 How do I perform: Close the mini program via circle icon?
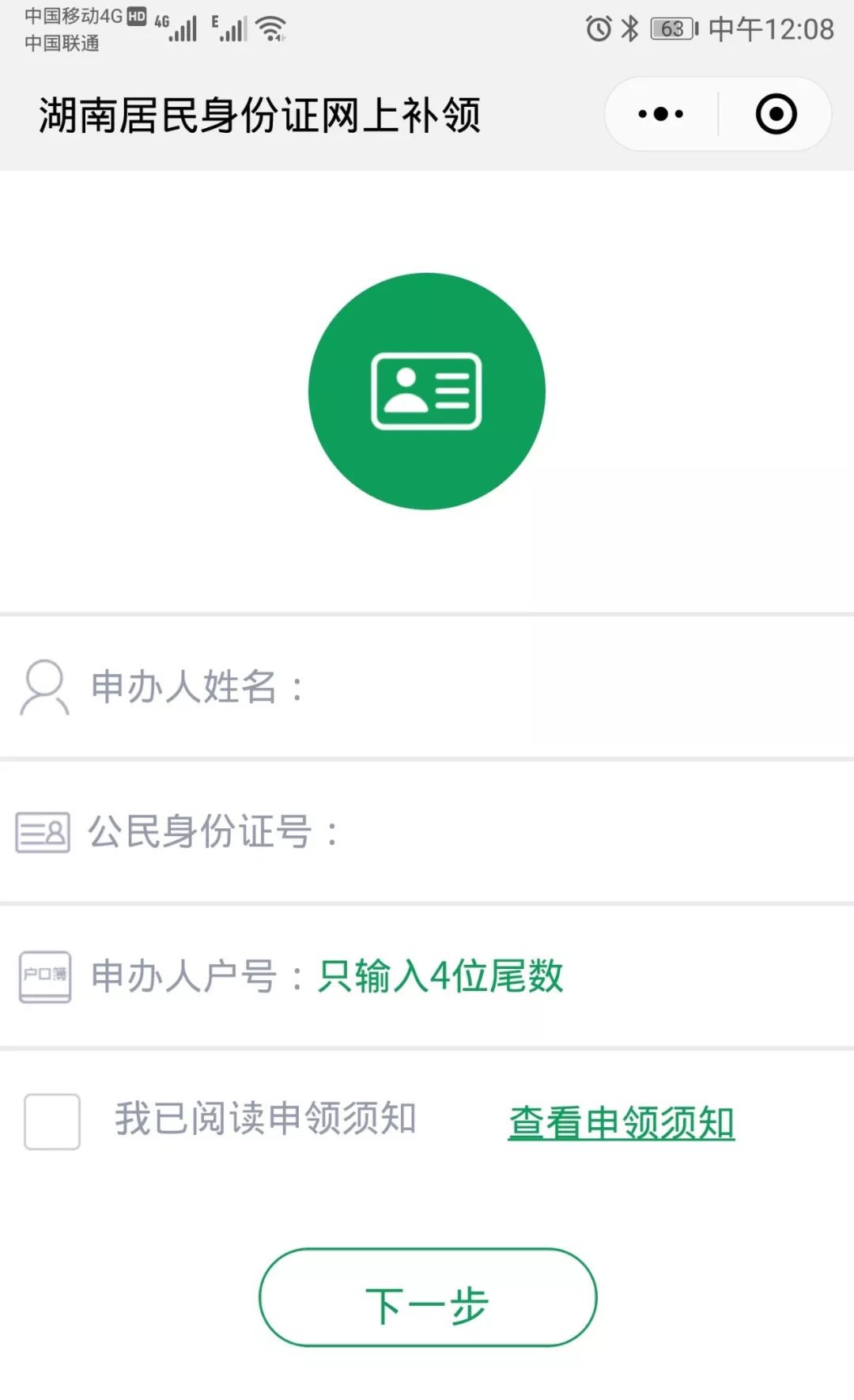776,114
